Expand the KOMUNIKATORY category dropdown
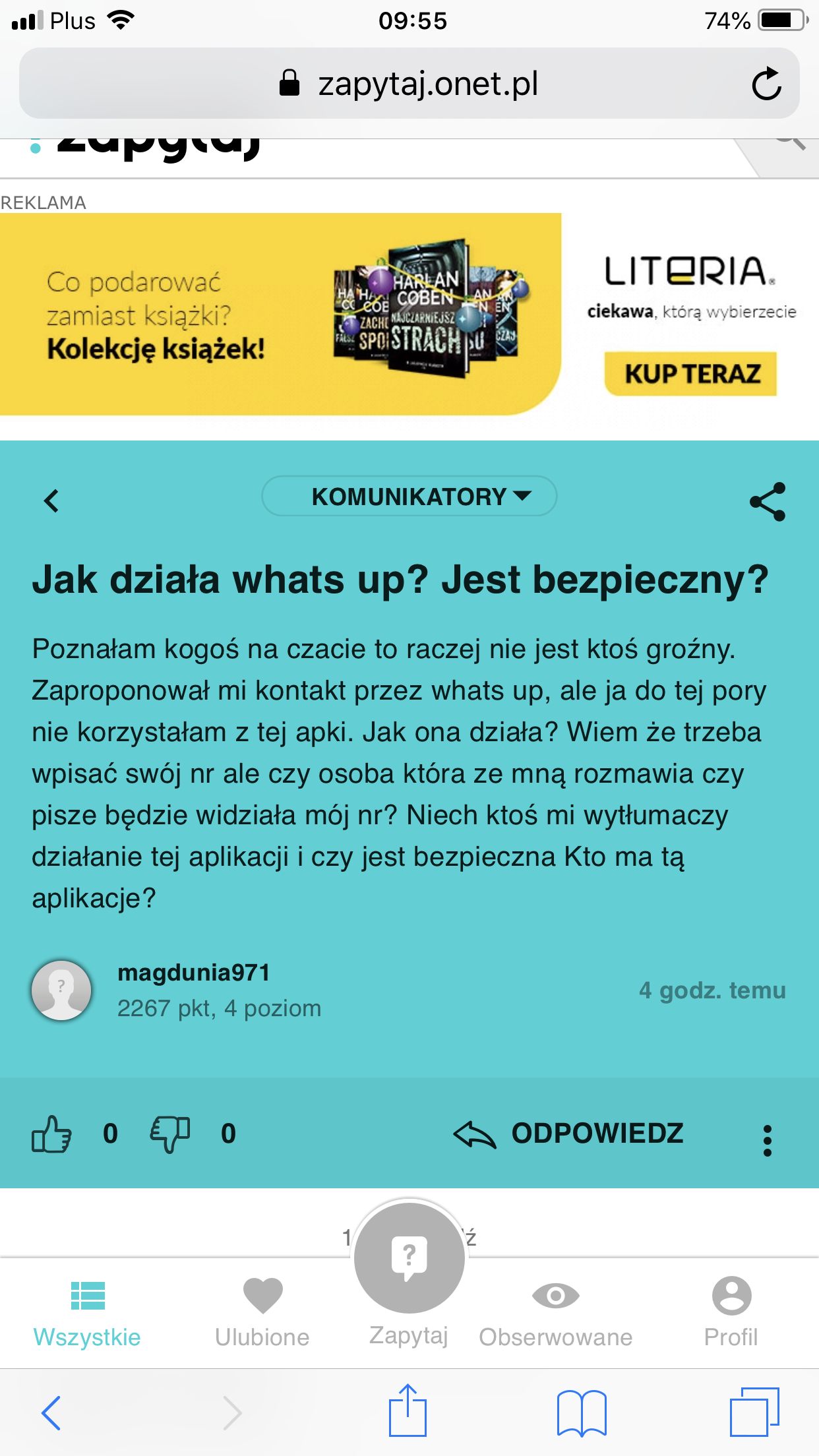The image size is (819, 1456). 409,497
